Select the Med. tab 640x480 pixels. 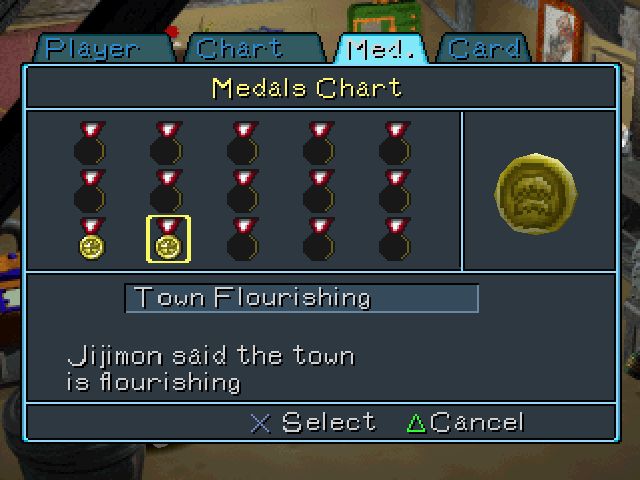tap(382, 49)
